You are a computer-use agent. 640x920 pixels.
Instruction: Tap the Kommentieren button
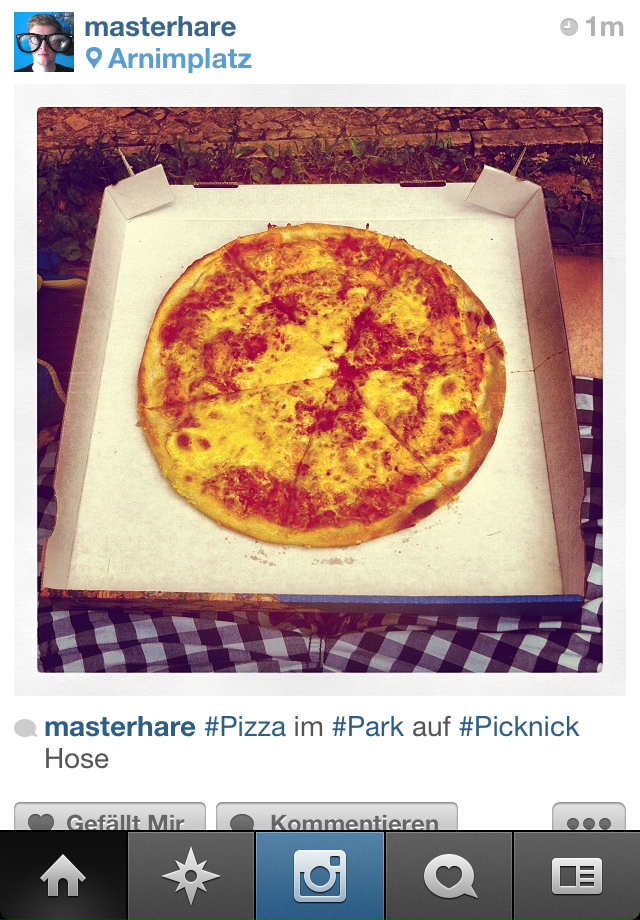click(337, 818)
